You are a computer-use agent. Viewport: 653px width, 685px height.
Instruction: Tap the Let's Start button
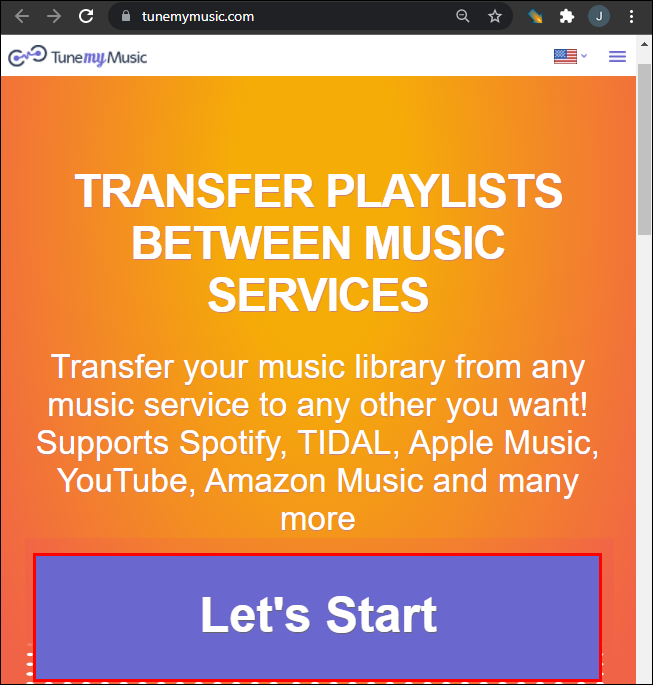[x=318, y=616]
